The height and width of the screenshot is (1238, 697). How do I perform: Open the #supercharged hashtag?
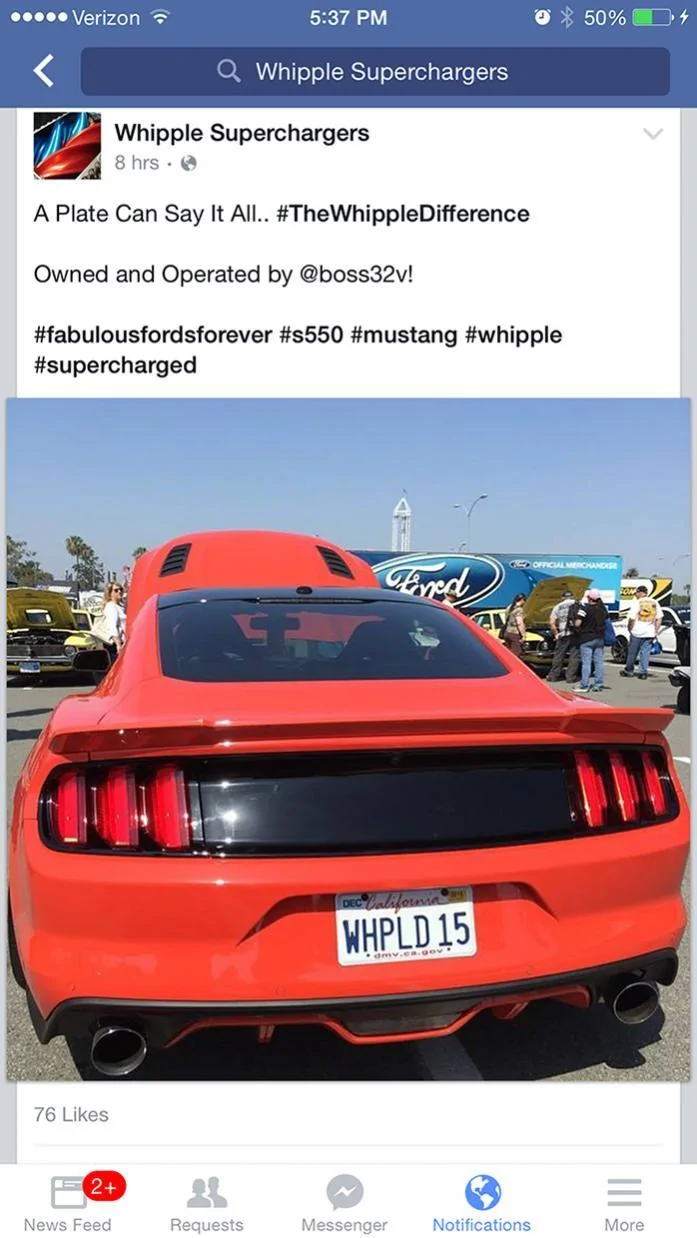[115, 365]
